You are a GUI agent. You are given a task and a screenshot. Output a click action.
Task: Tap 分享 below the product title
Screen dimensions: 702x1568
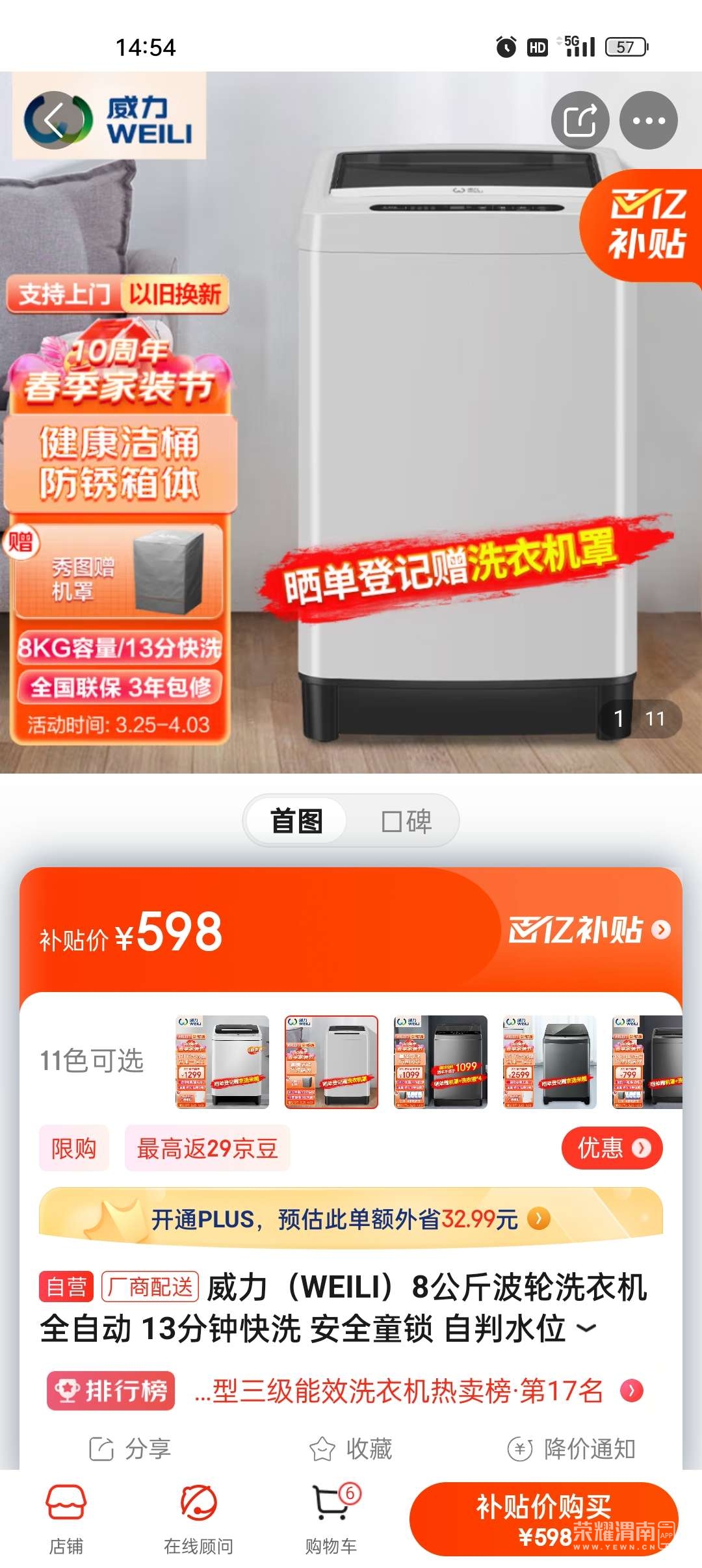130,1449
